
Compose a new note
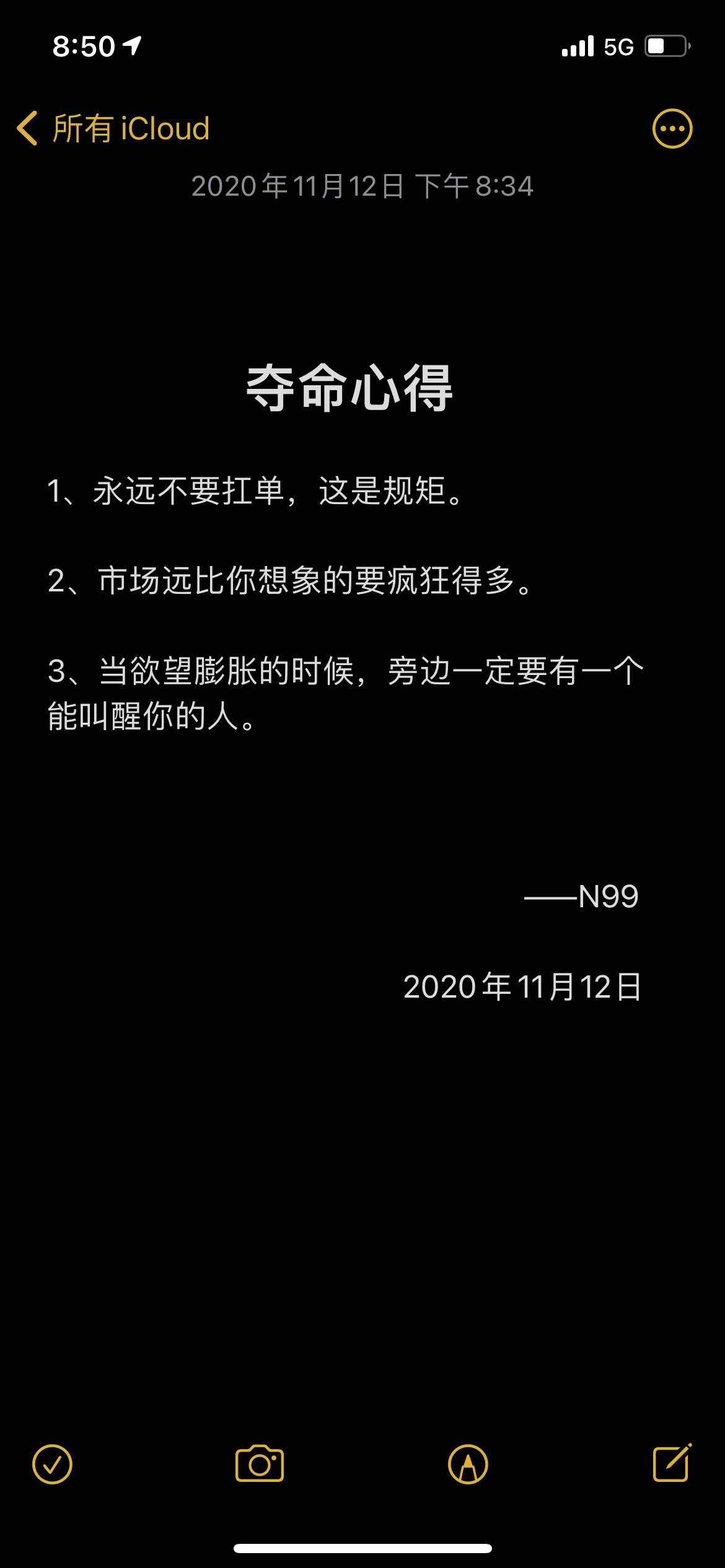(673, 1462)
